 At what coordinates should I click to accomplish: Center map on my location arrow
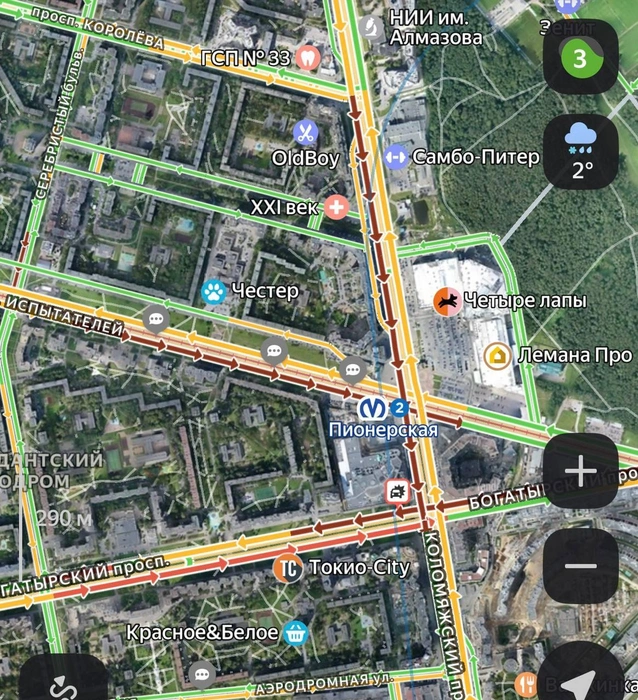[582, 682]
